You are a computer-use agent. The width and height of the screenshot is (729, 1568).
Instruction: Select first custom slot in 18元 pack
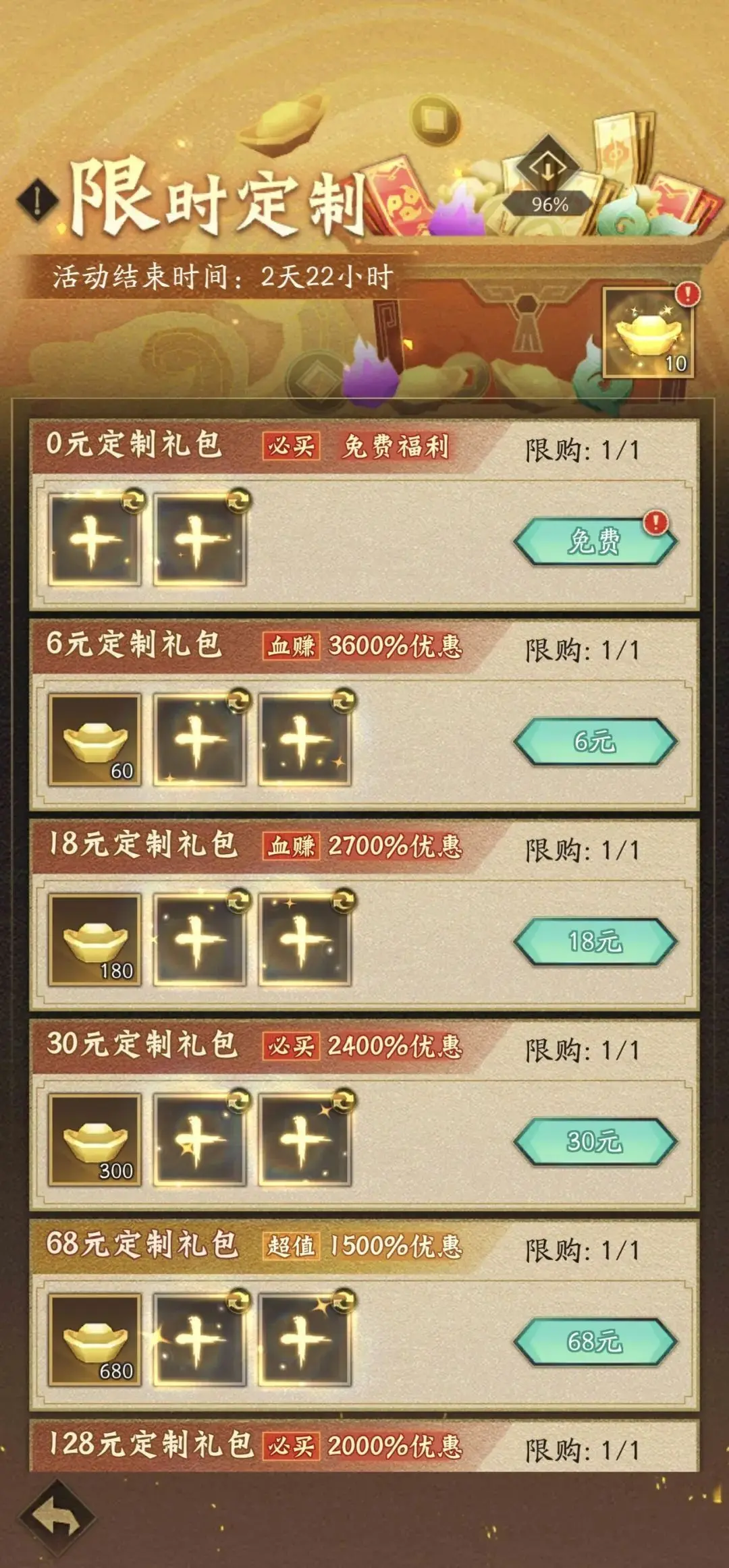click(199, 940)
